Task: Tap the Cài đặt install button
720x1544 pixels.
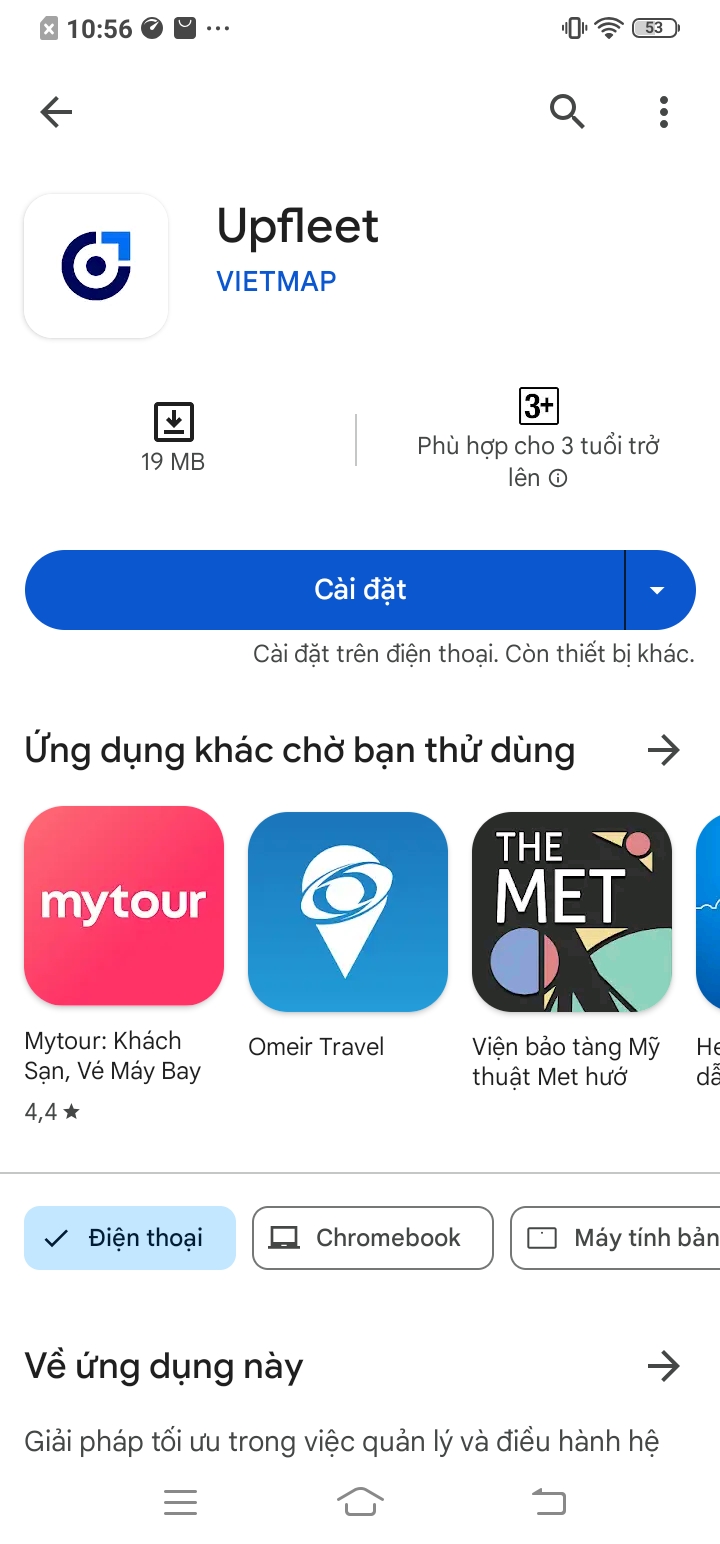Action: click(325, 590)
